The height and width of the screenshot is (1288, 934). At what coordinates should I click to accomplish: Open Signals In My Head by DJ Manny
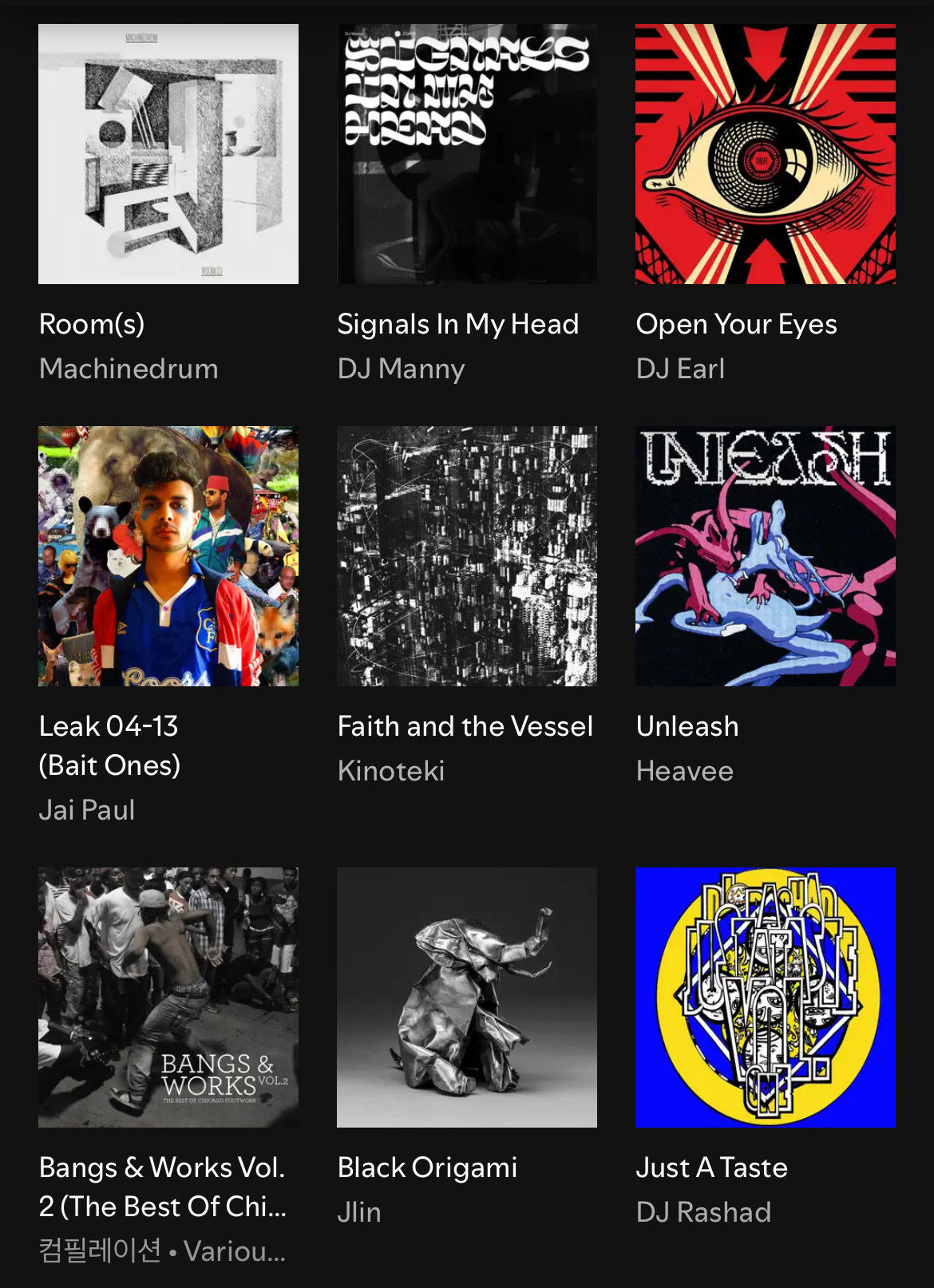pos(467,154)
